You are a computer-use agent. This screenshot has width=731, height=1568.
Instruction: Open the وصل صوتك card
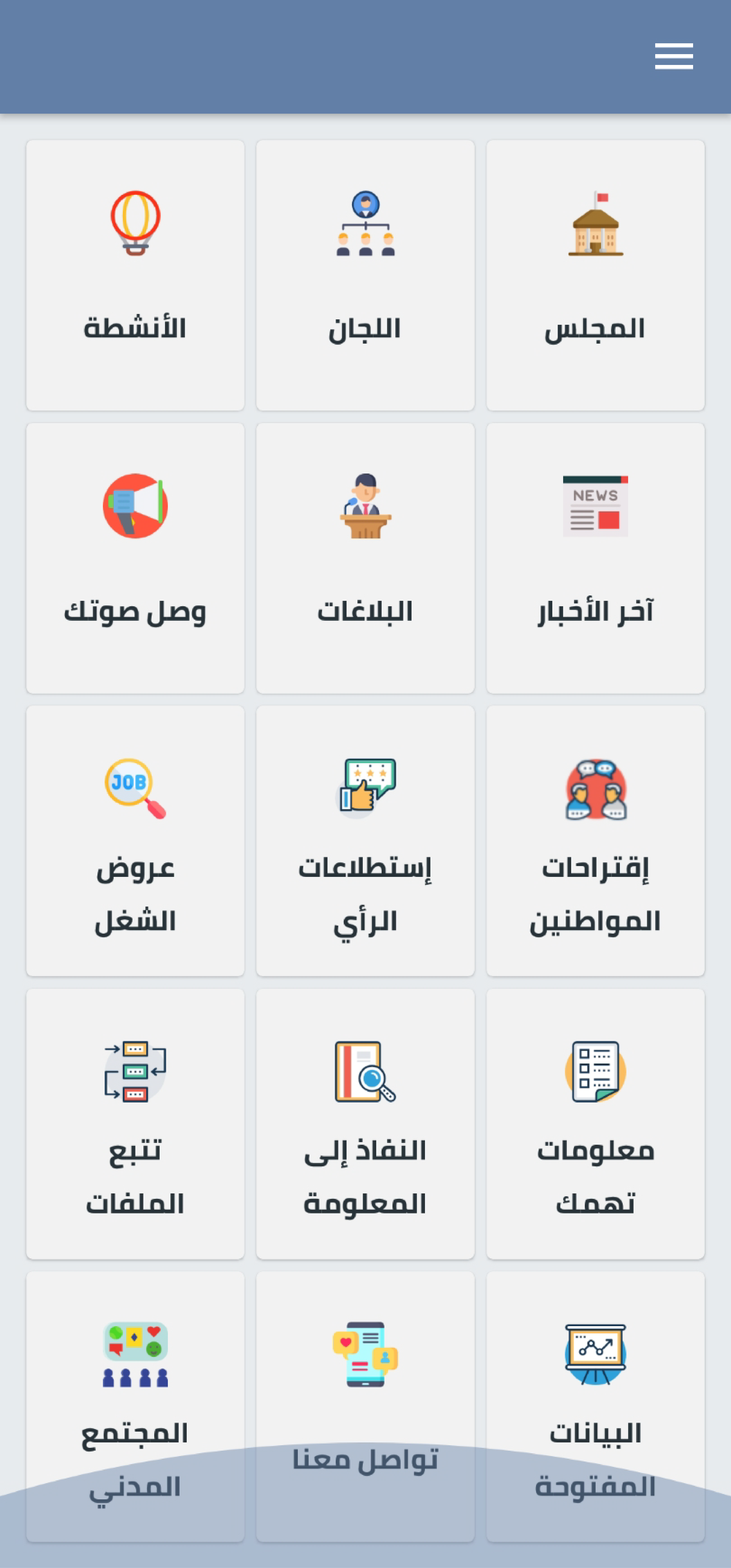tap(135, 558)
